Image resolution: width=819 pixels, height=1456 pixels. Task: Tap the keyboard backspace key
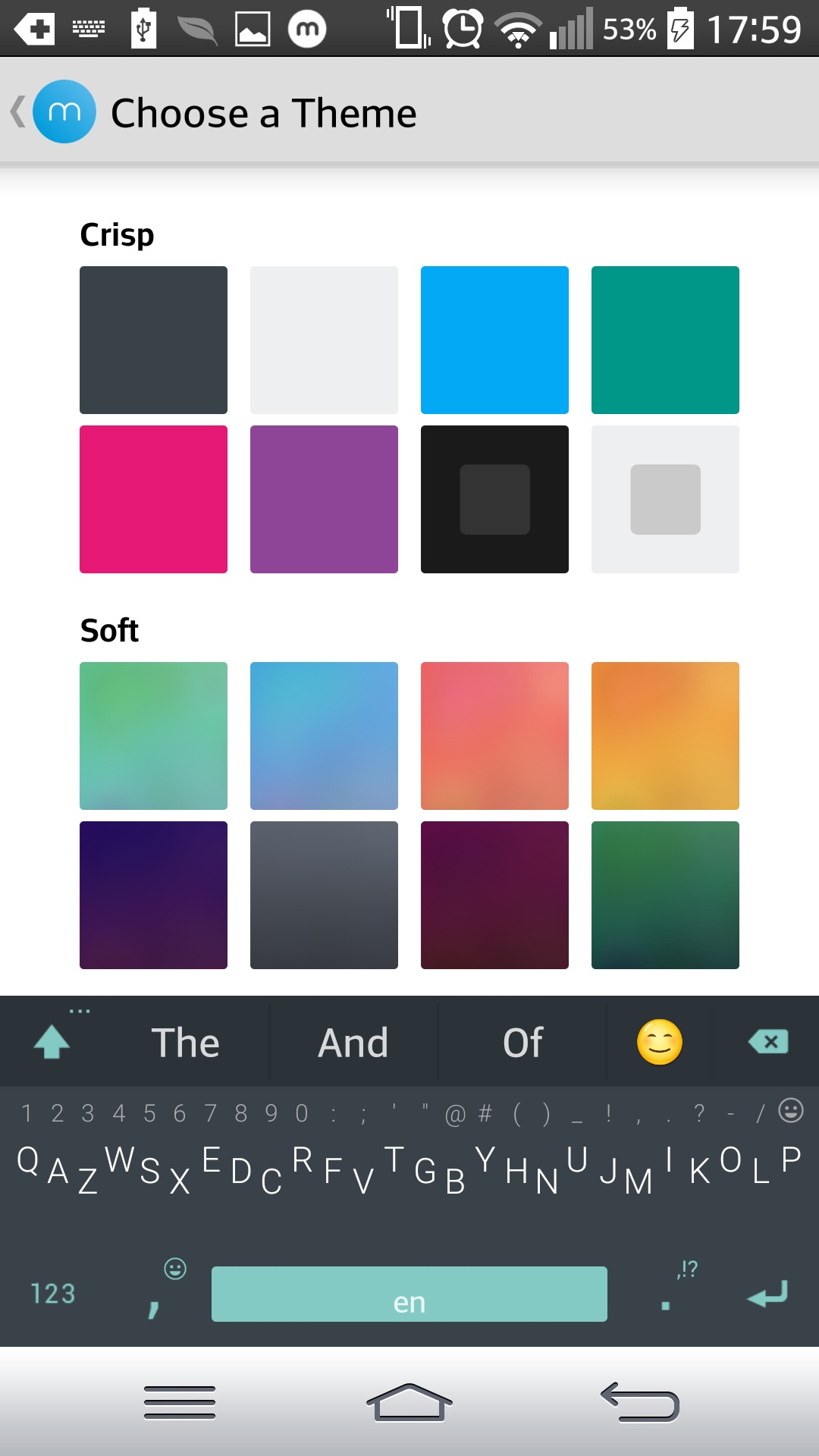pyautogui.click(x=768, y=1042)
